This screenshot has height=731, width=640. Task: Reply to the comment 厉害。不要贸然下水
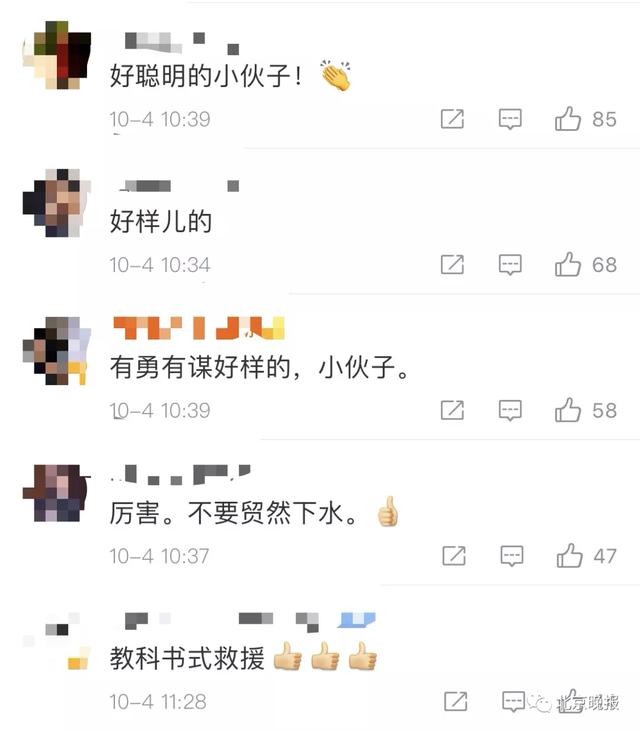click(511, 555)
